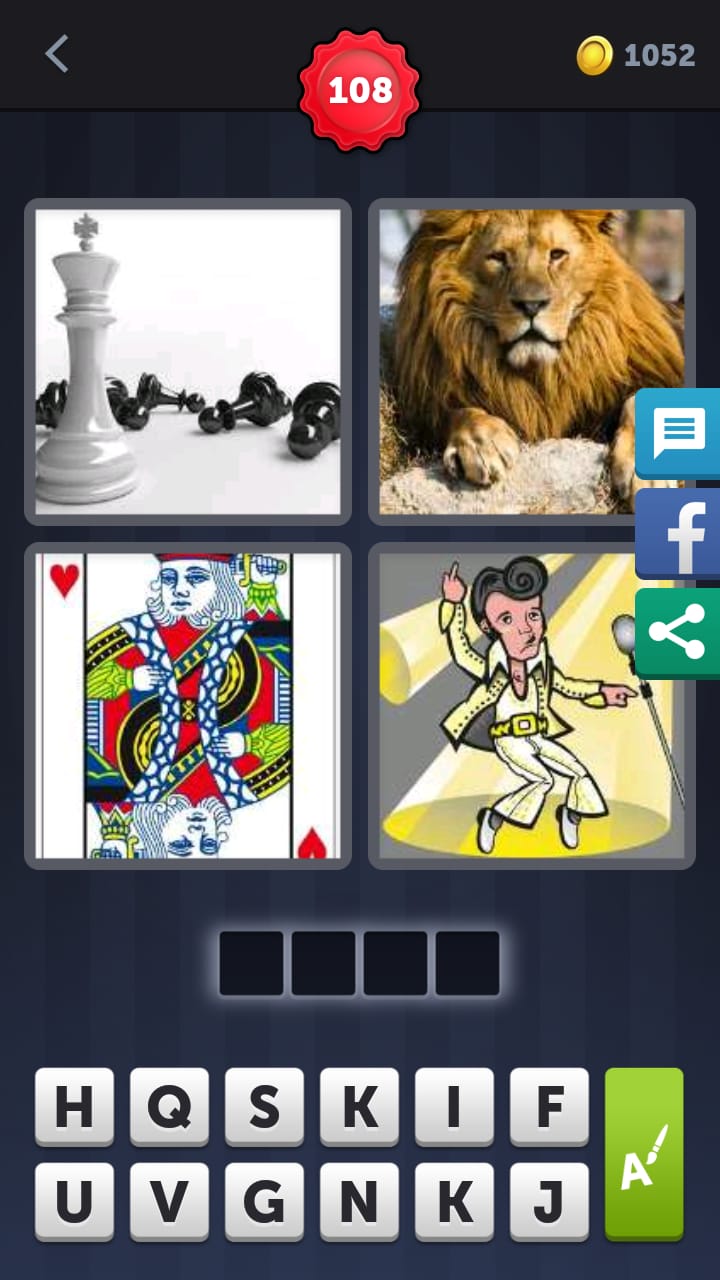The width and height of the screenshot is (720, 1280).
Task: Tap the king of hearts card image
Action: (x=187, y=703)
